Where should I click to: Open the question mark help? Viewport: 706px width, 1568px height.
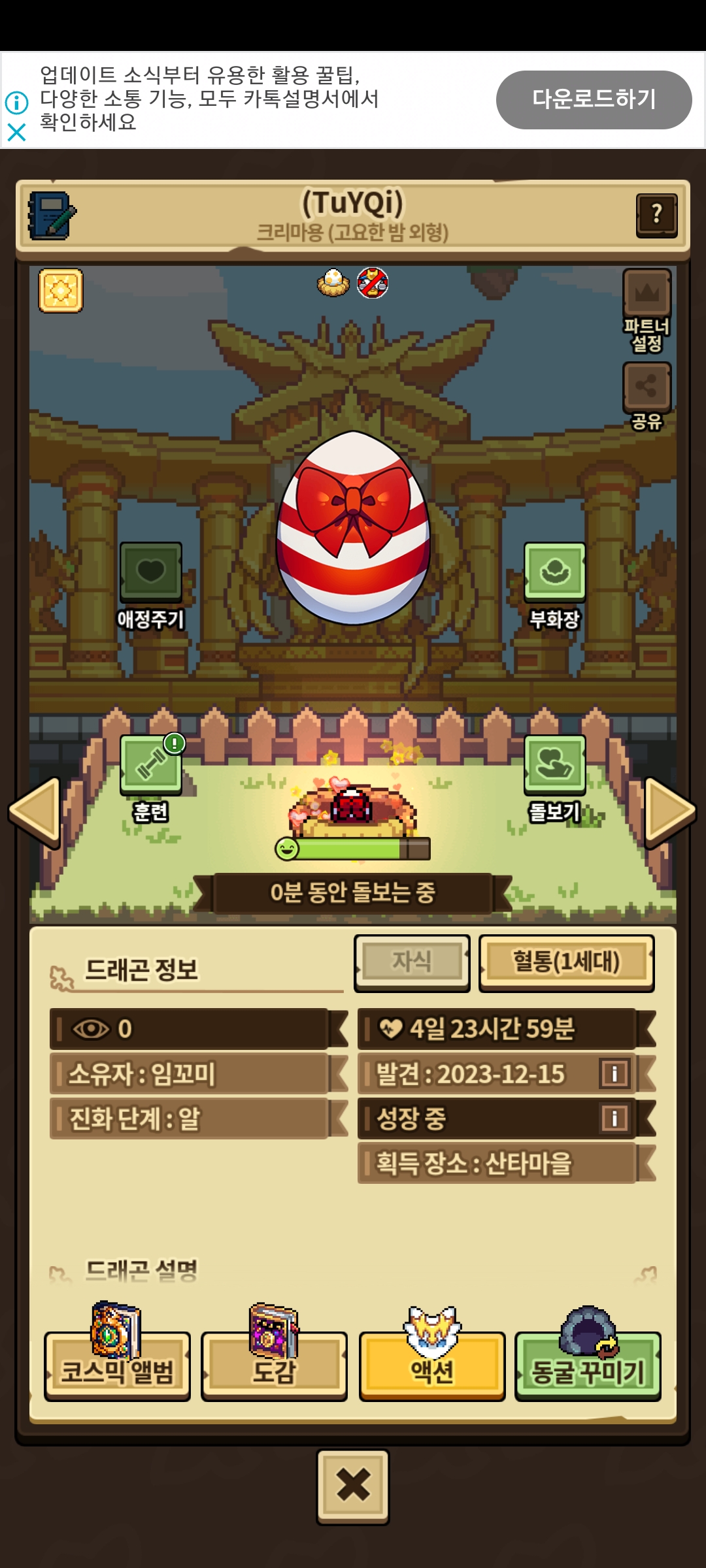656,214
